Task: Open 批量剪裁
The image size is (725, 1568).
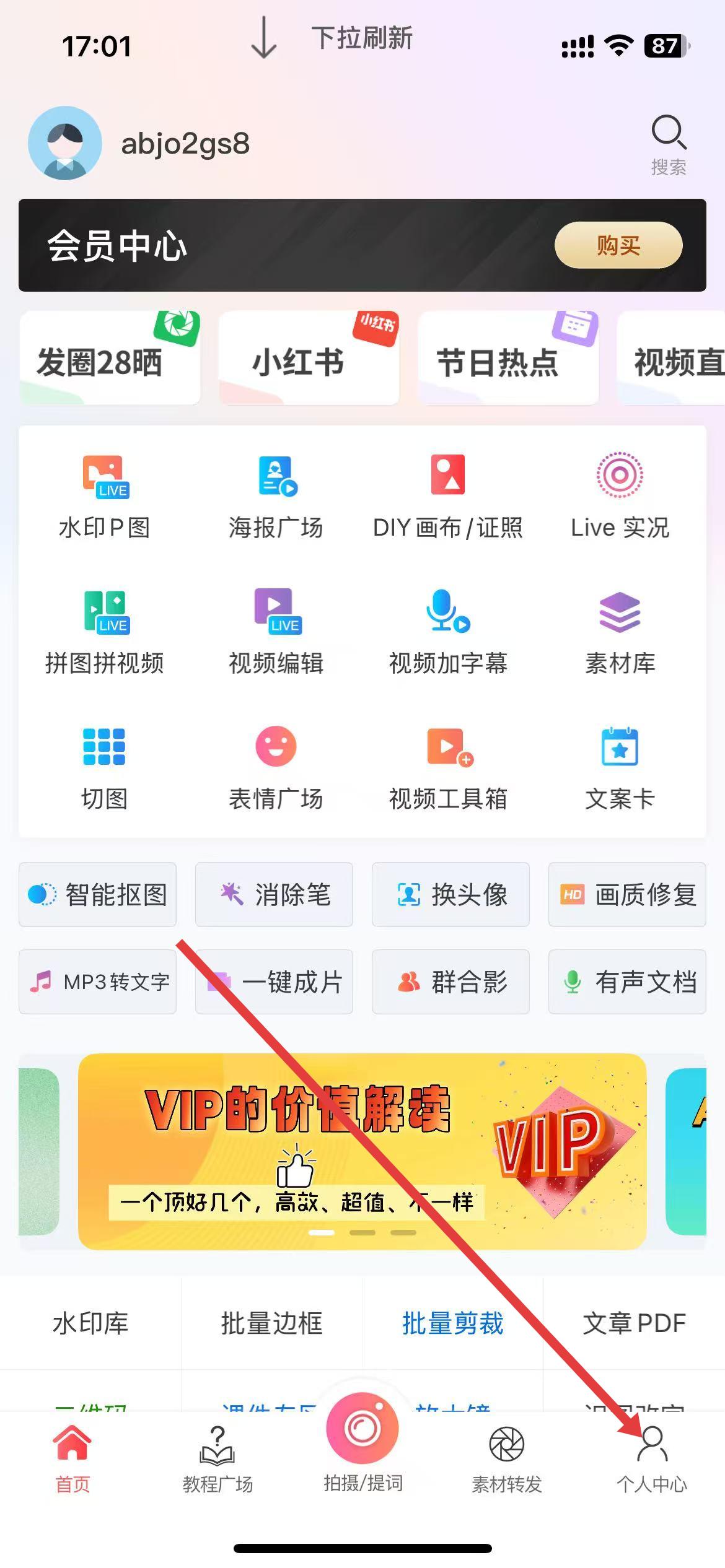Action: coord(453,1323)
